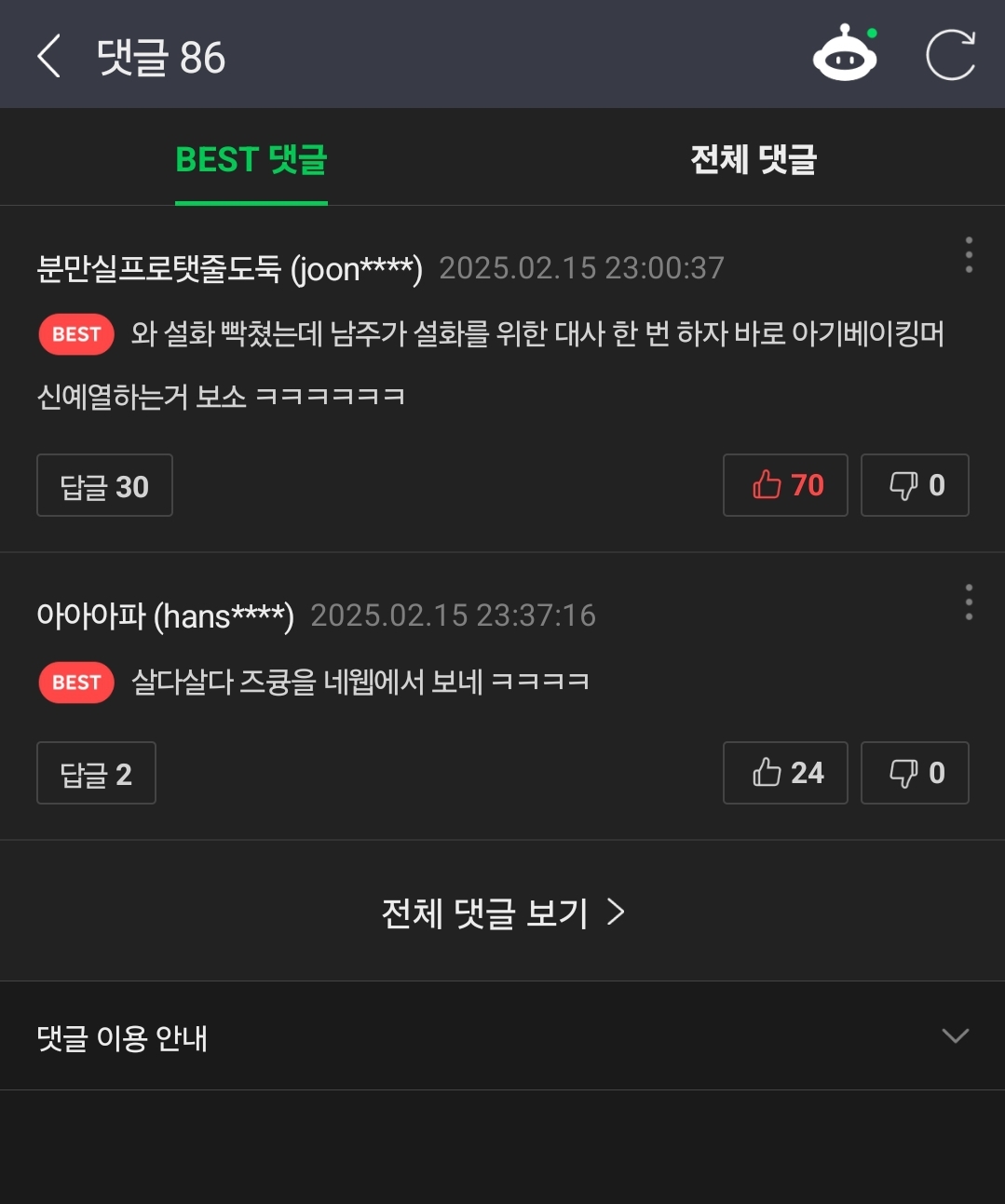Switch to the 전체 댓글 tab
Screen dimensions: 1005x1204
point(753,159)
